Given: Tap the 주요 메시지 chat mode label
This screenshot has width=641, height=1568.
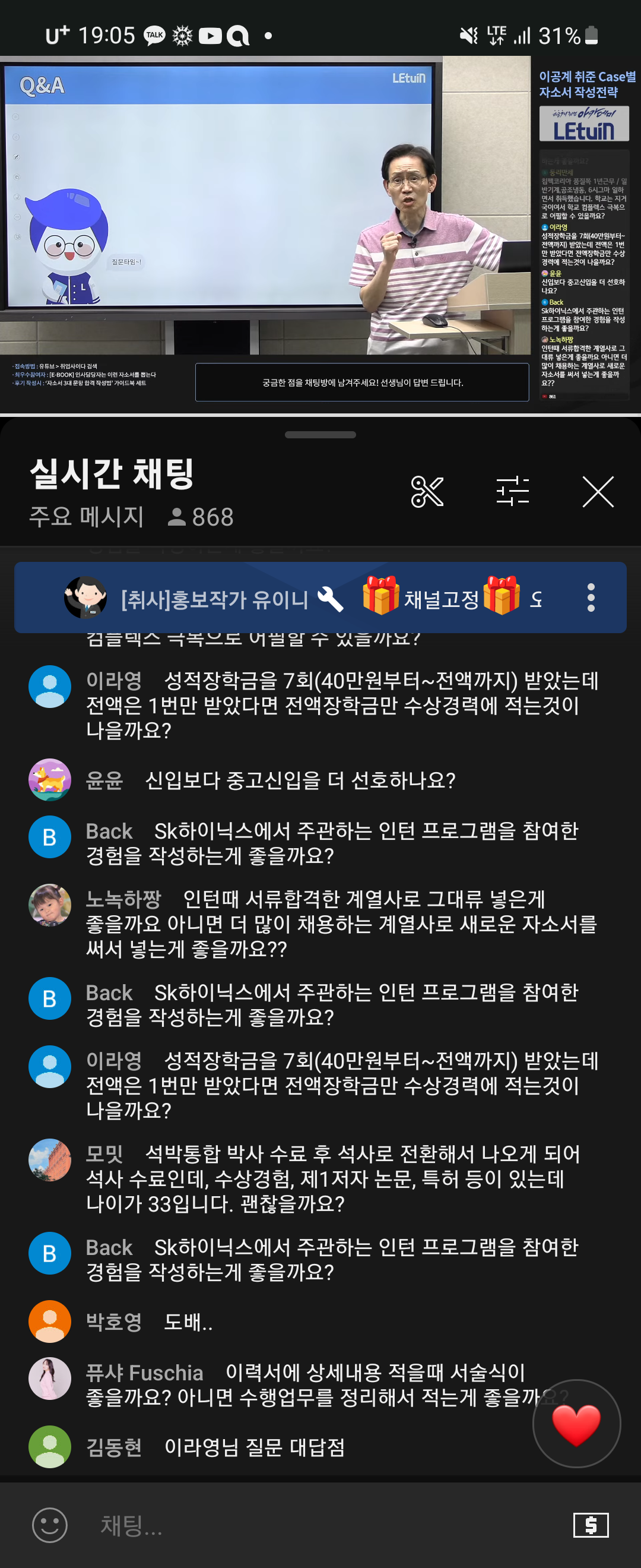Looking at the screenshot, I should 87,517.
